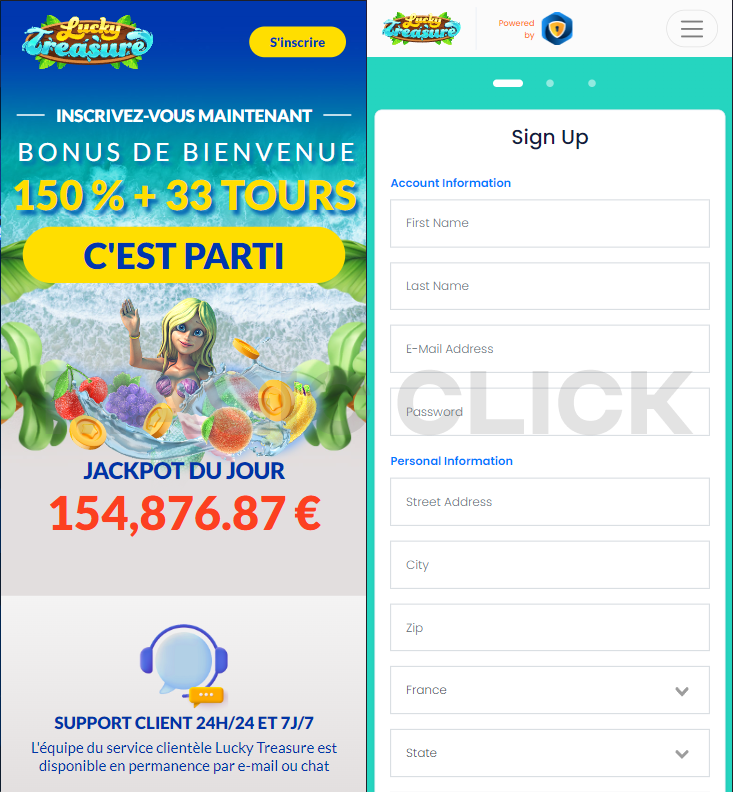733x792 pixels.
Task: Tap the City input field
Action: pyautogui.click(x=549, y=565)
